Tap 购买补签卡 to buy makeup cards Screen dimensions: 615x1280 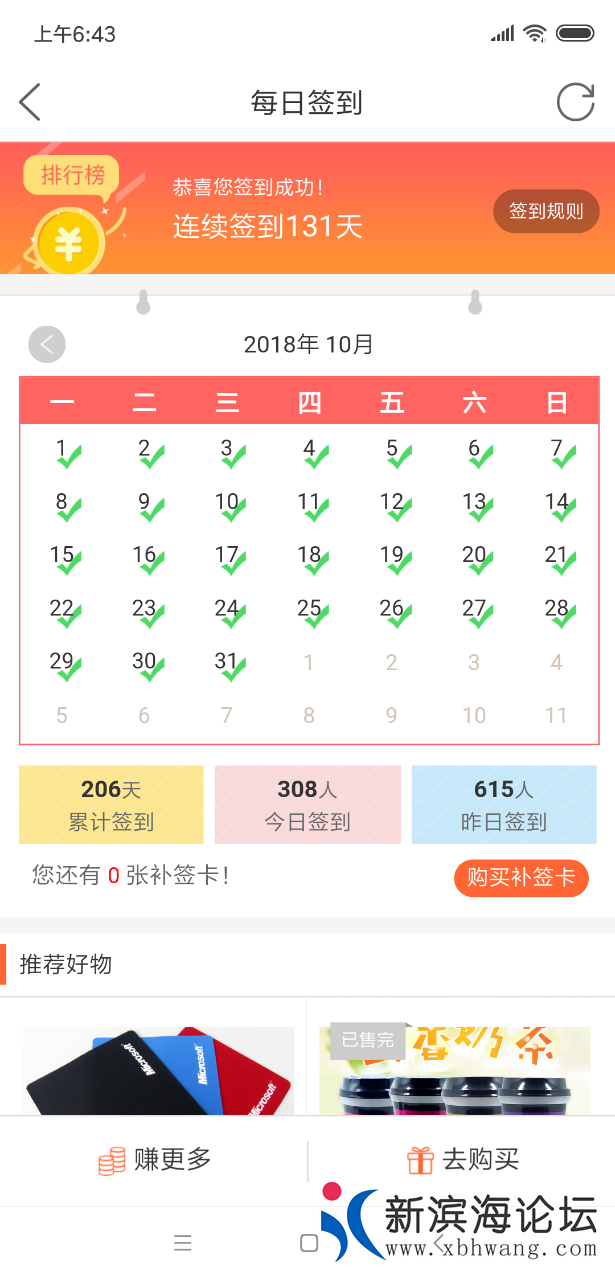click(521, 877)
